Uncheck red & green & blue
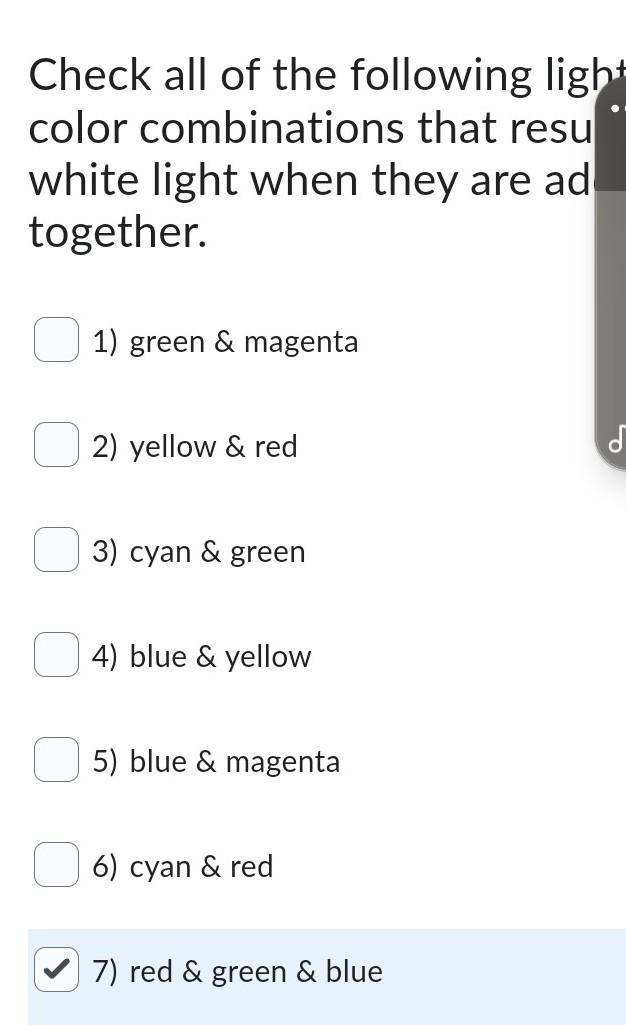 tap(57, 970)
